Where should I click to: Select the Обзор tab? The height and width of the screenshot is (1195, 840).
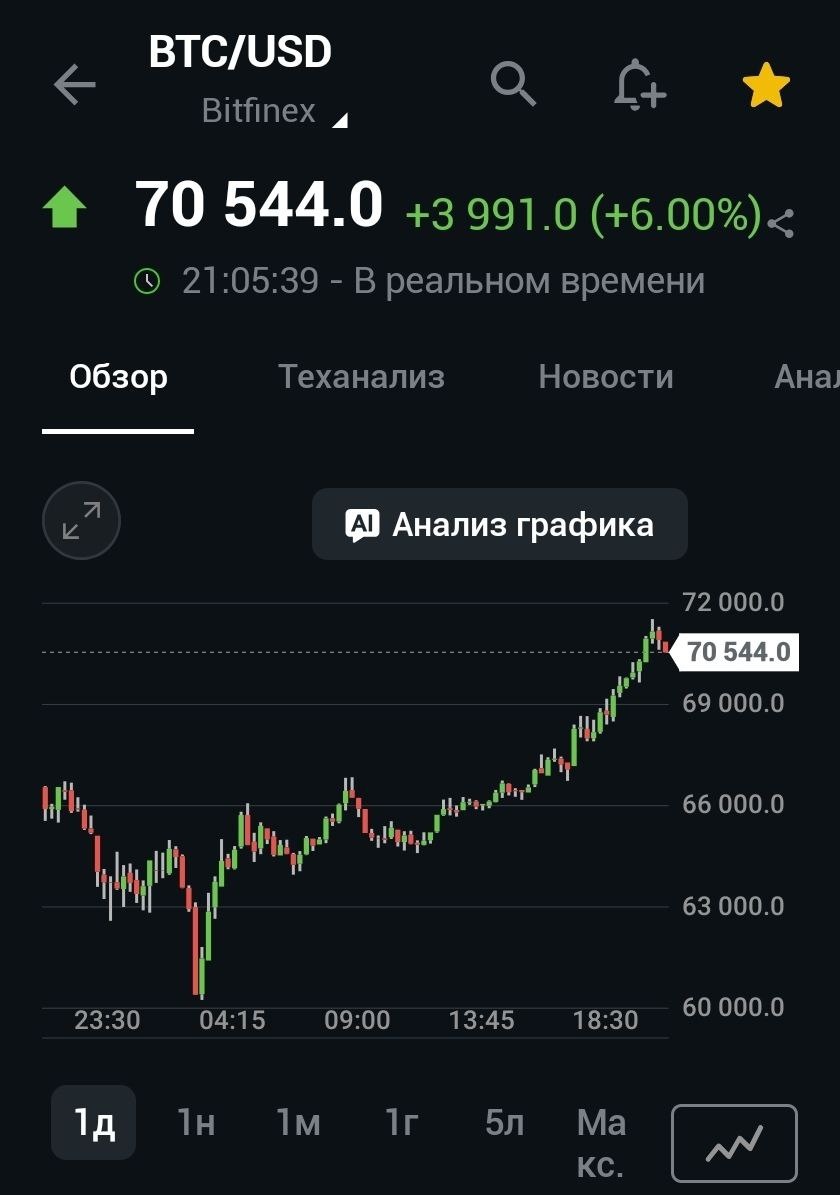point(118,376)
